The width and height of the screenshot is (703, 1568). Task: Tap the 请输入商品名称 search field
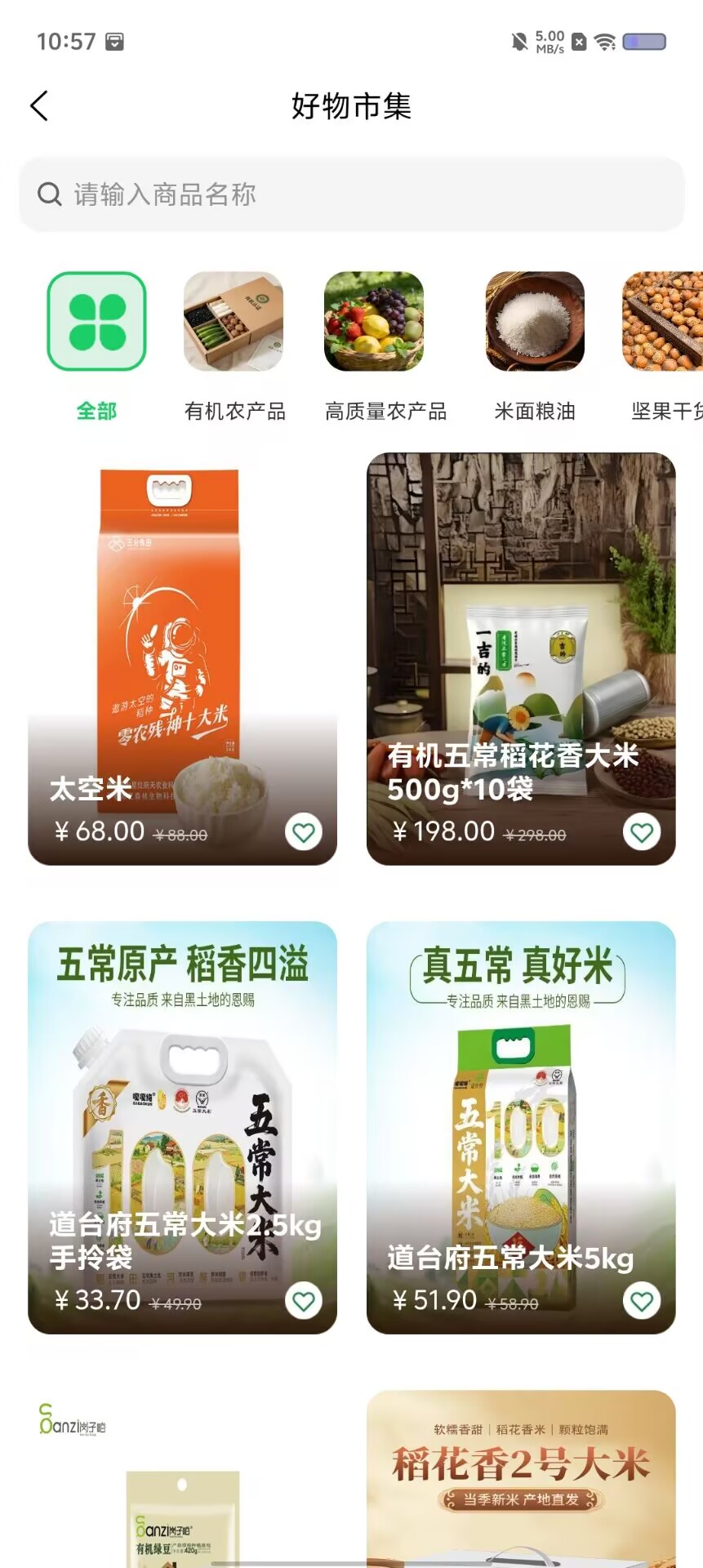point(351,194)
